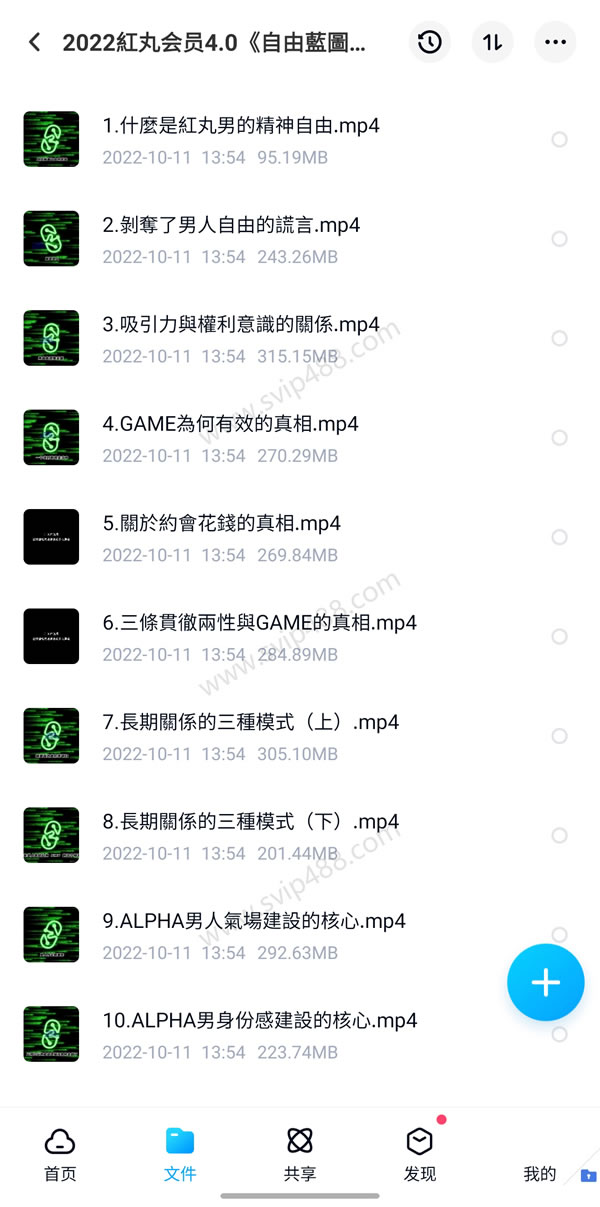Open the recent history clock icon
The height and width of the screenshot is (1207, 600).
430,42
